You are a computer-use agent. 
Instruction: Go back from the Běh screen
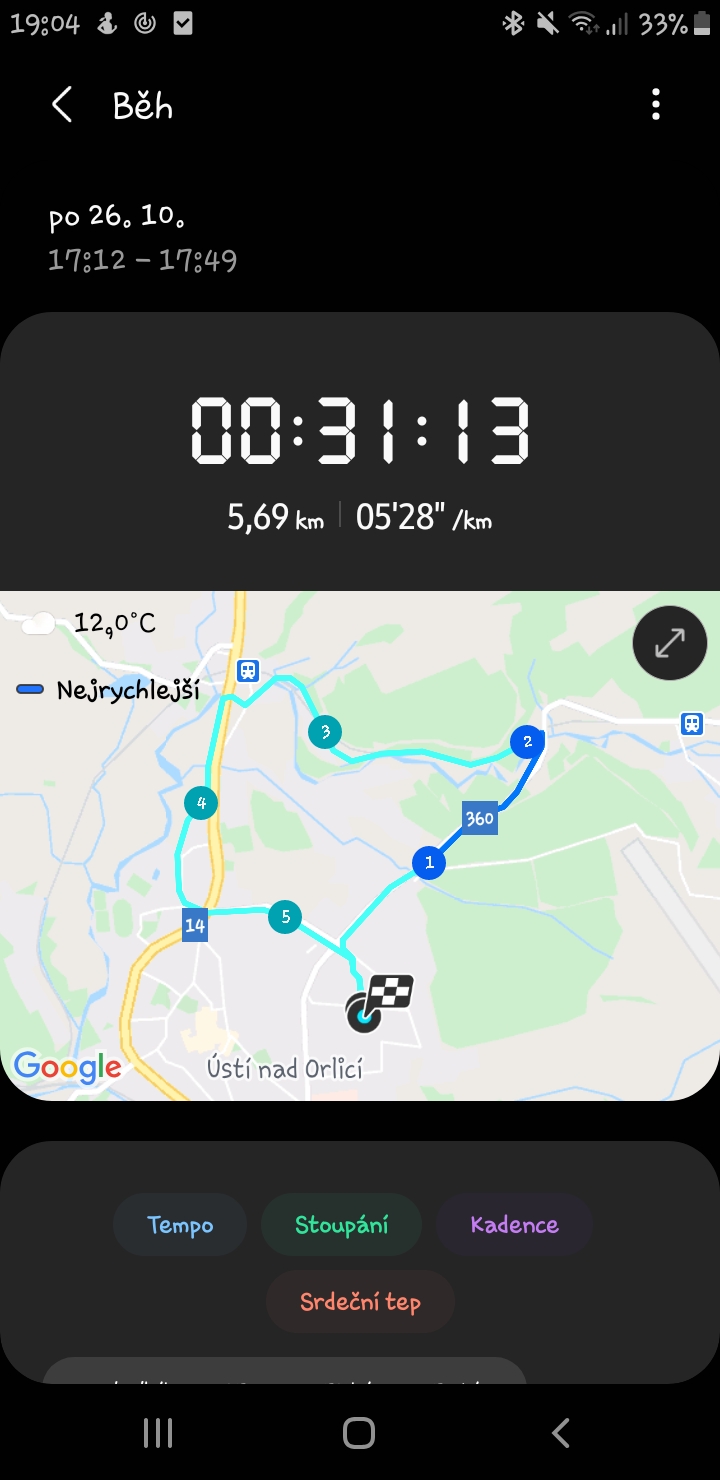coord(62,105)
